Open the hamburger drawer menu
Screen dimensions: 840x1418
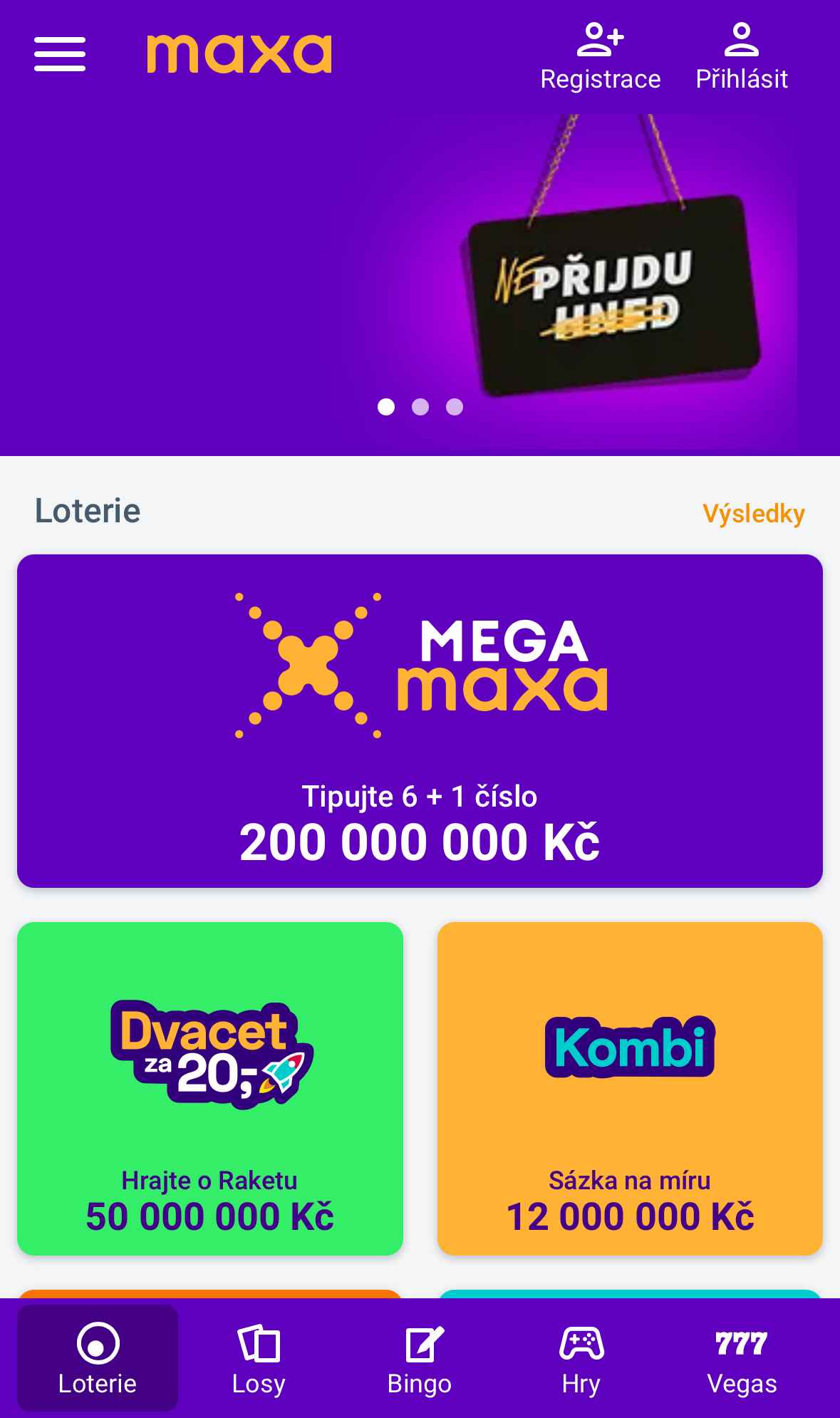coord(60,55)
